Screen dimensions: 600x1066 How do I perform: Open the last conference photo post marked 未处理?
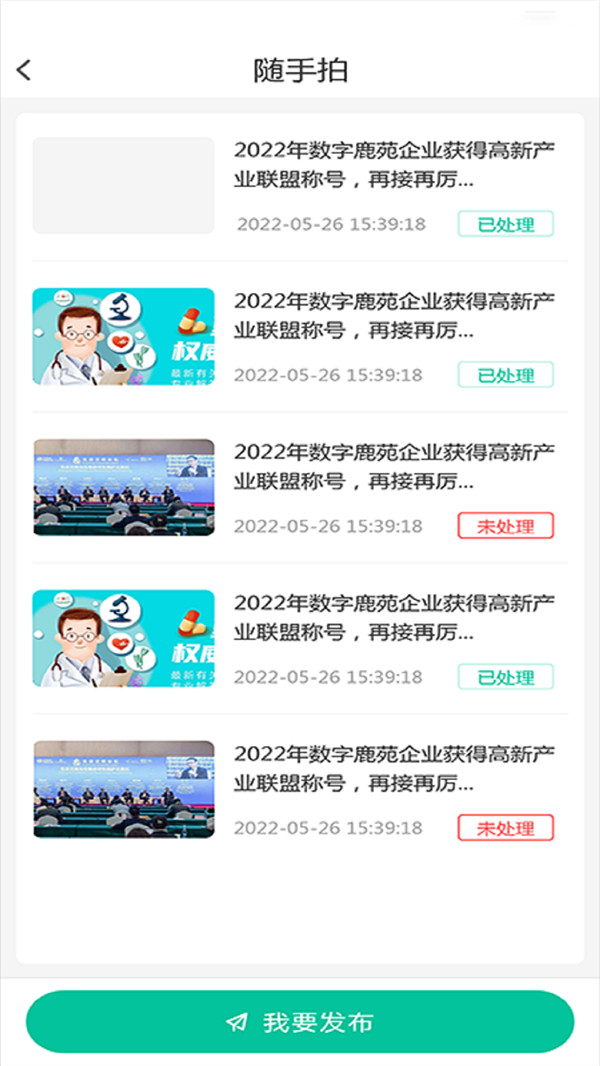coord(300,790)
